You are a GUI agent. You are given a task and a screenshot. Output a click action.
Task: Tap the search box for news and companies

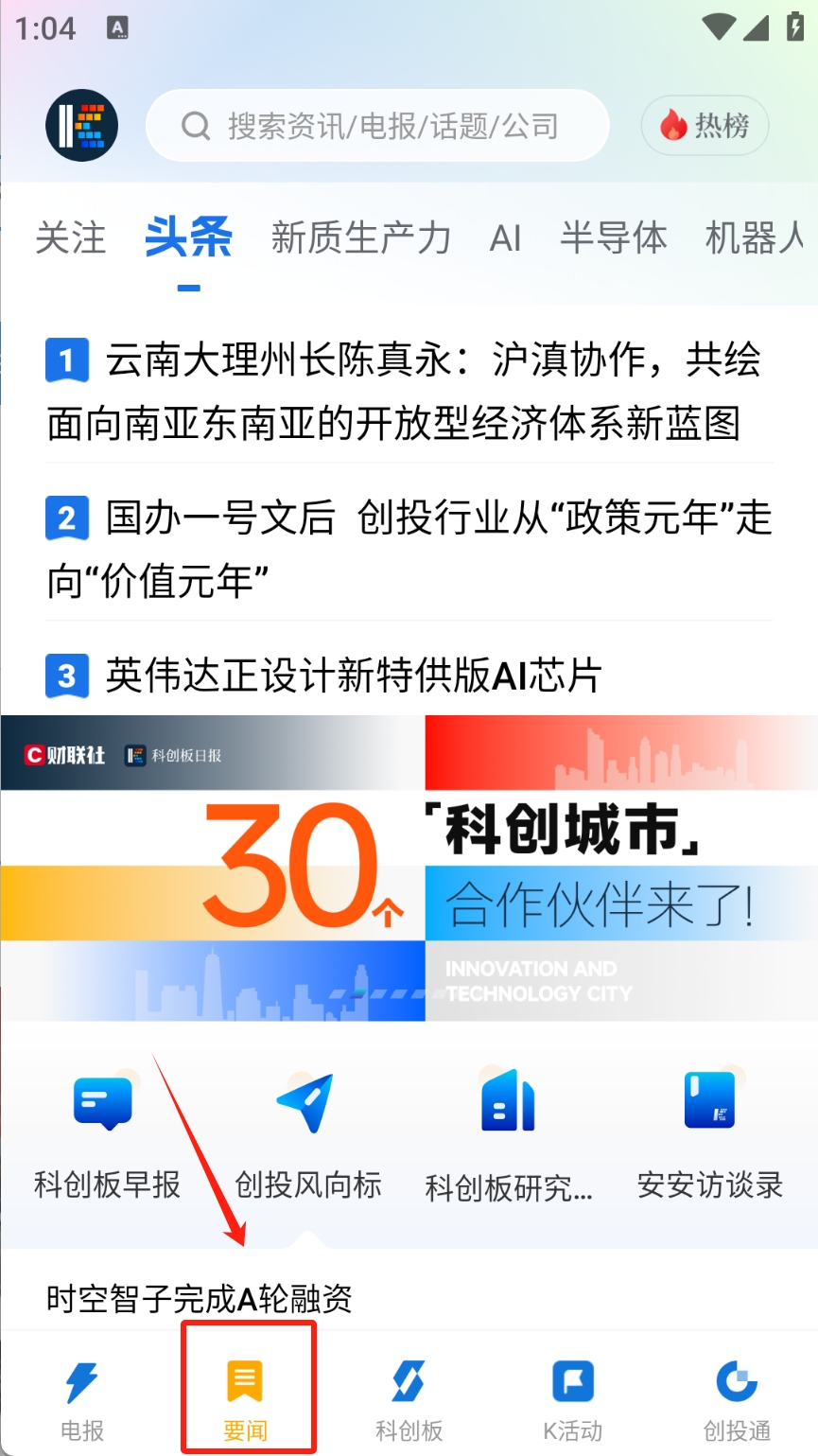tap(378, 126)
